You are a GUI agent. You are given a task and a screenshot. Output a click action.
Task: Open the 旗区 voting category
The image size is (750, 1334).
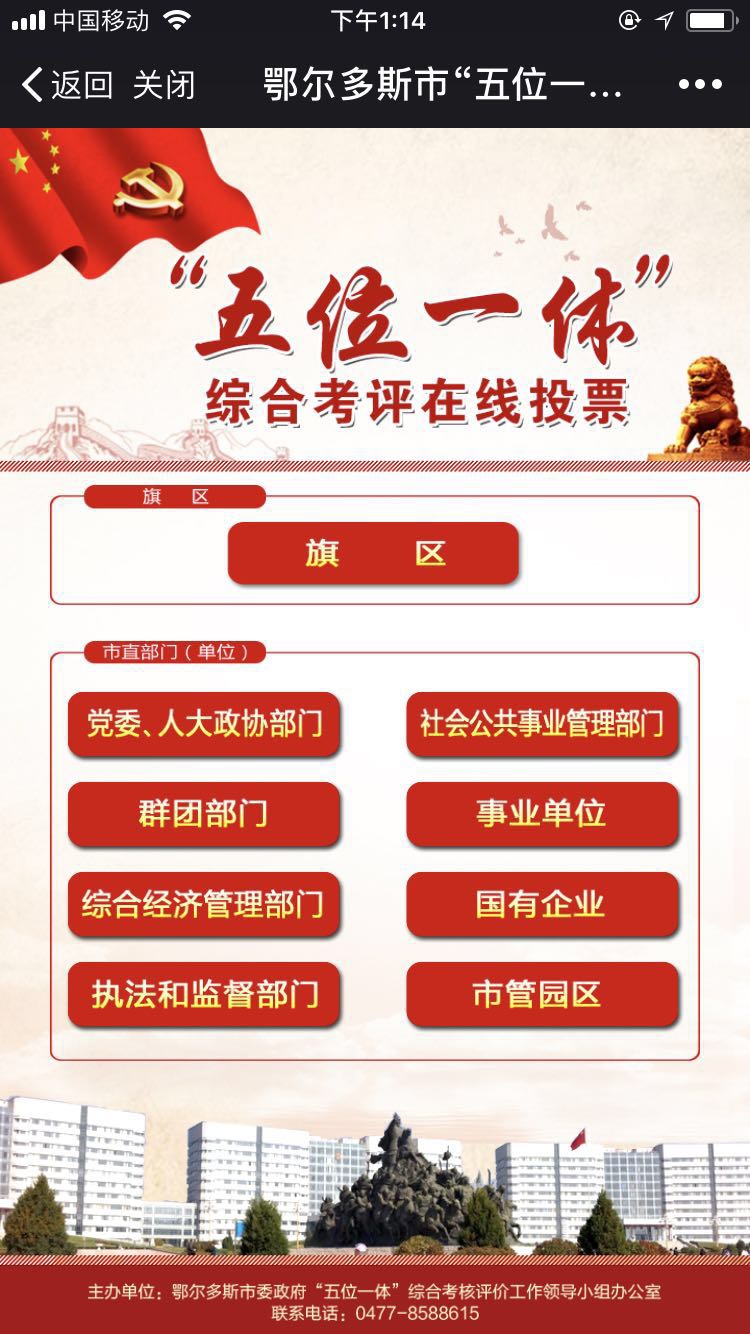[x=374, y=553]
